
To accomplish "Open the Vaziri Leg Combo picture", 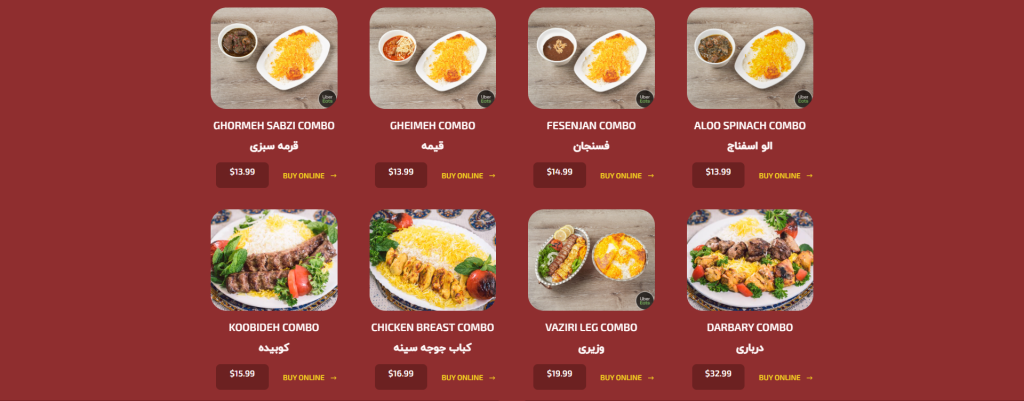I will (591, 260).
